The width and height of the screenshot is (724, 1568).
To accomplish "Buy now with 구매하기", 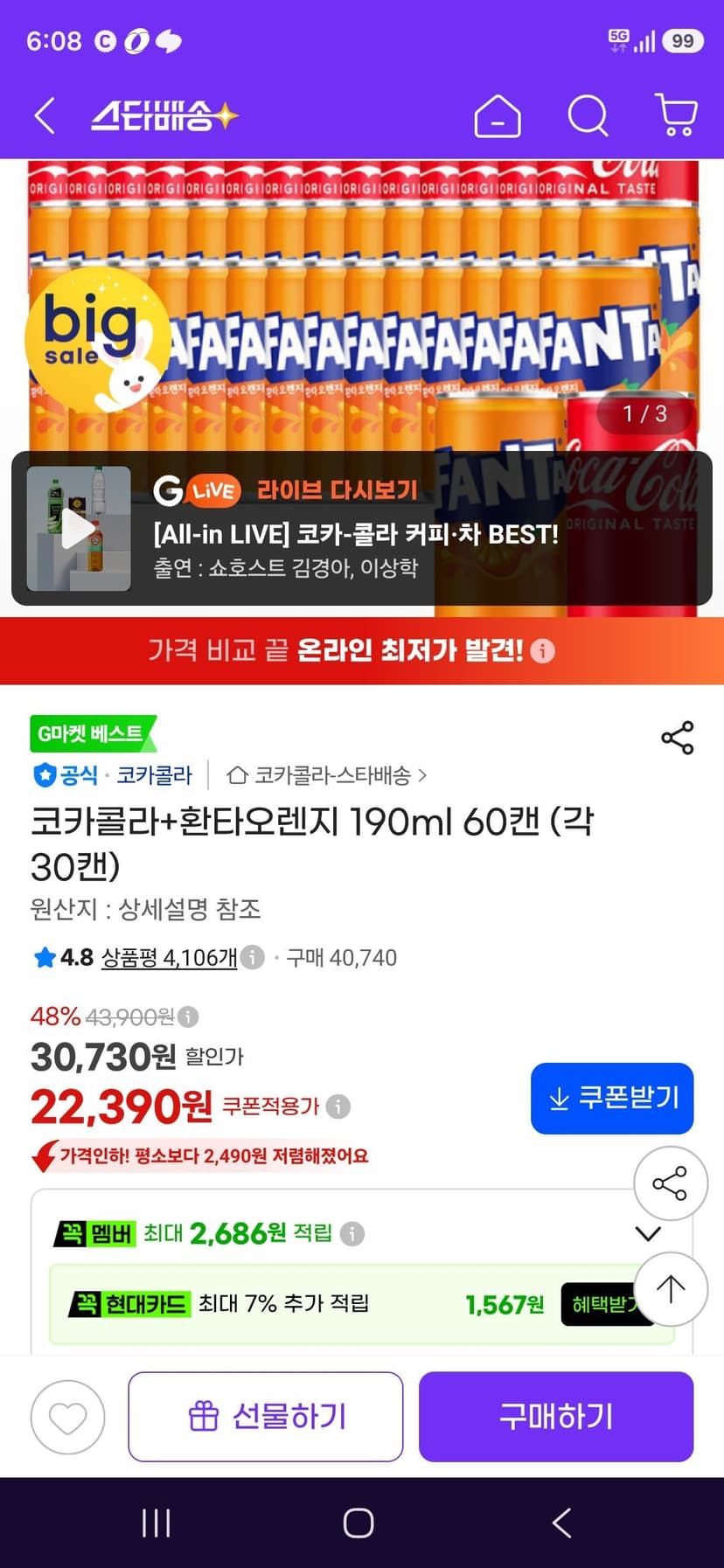I will point(556,1417).
